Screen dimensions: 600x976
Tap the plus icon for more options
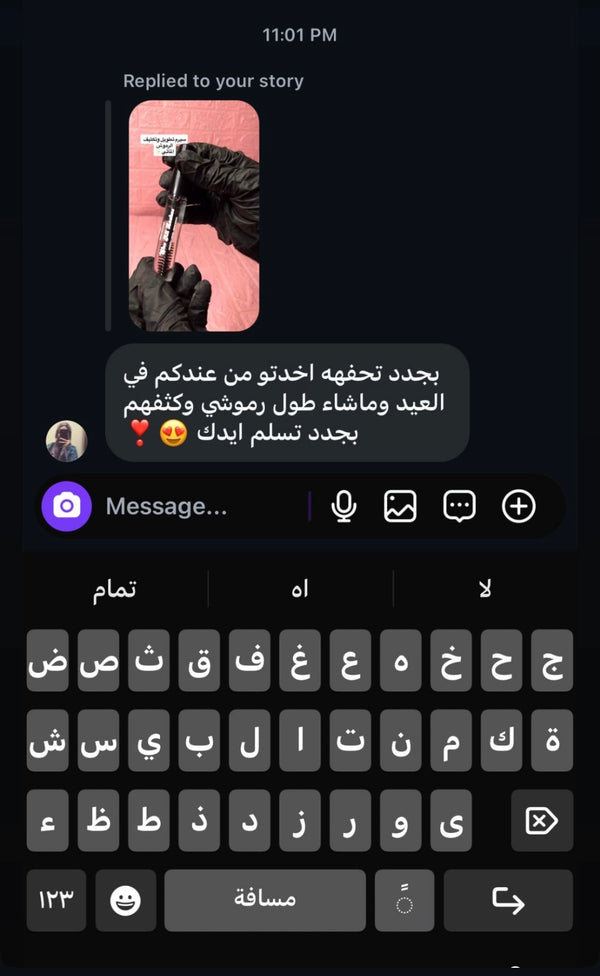click(518, 506)
